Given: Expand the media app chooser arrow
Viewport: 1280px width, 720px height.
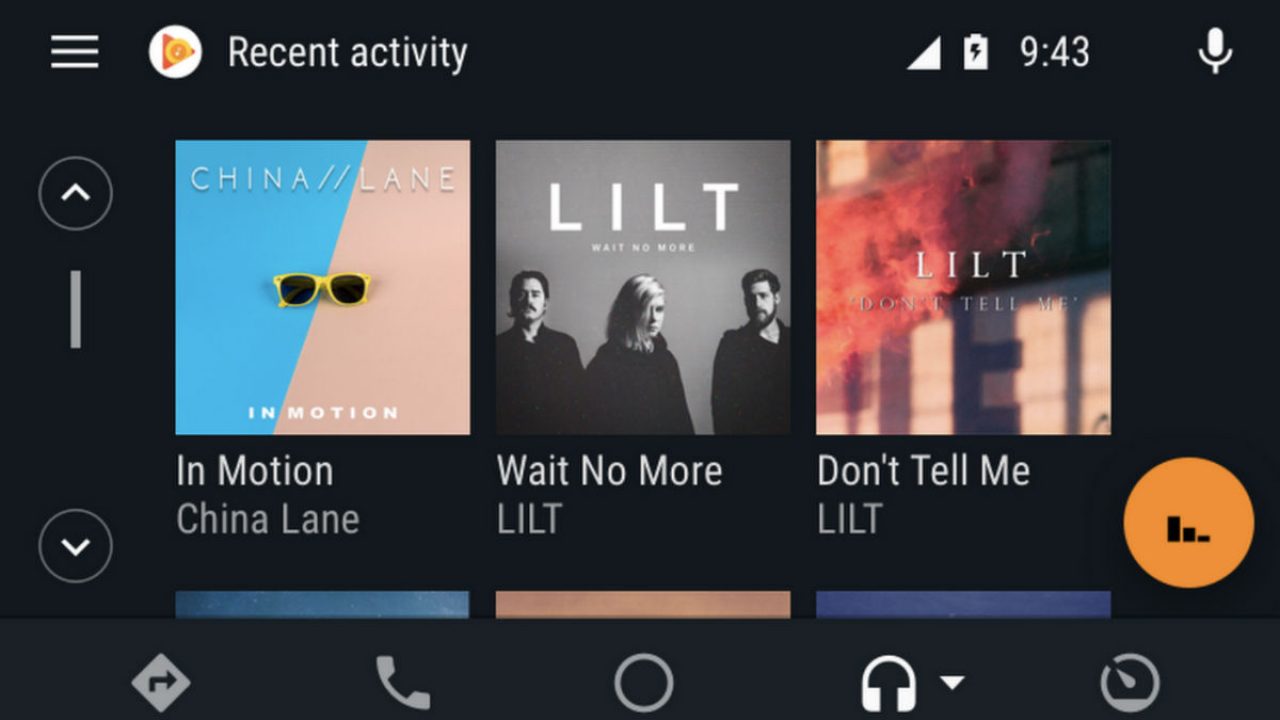Looking at the screenshot, I should pyautogui.click(x=952, y=683).
